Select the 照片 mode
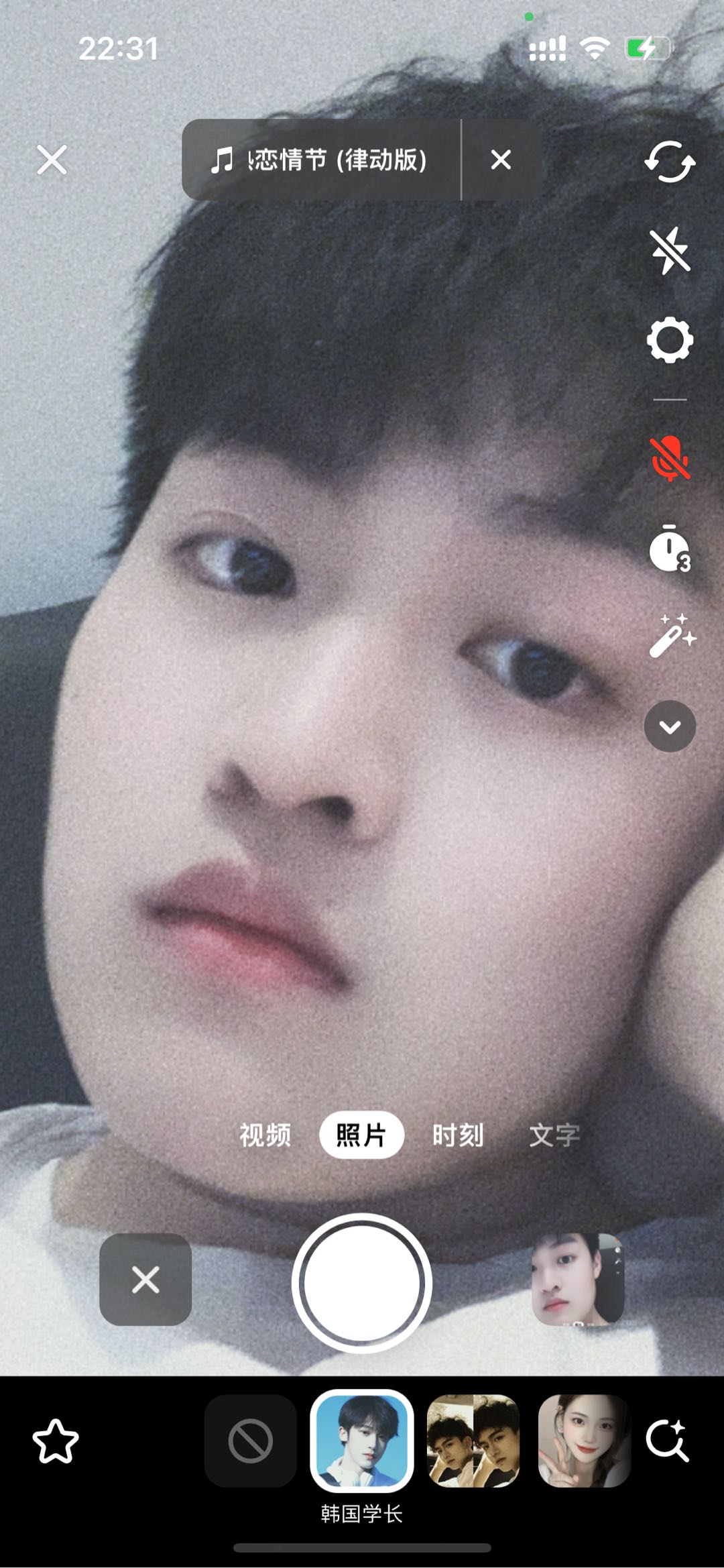The width and height of the screenshot is (724, 1568). [361, 1135]
